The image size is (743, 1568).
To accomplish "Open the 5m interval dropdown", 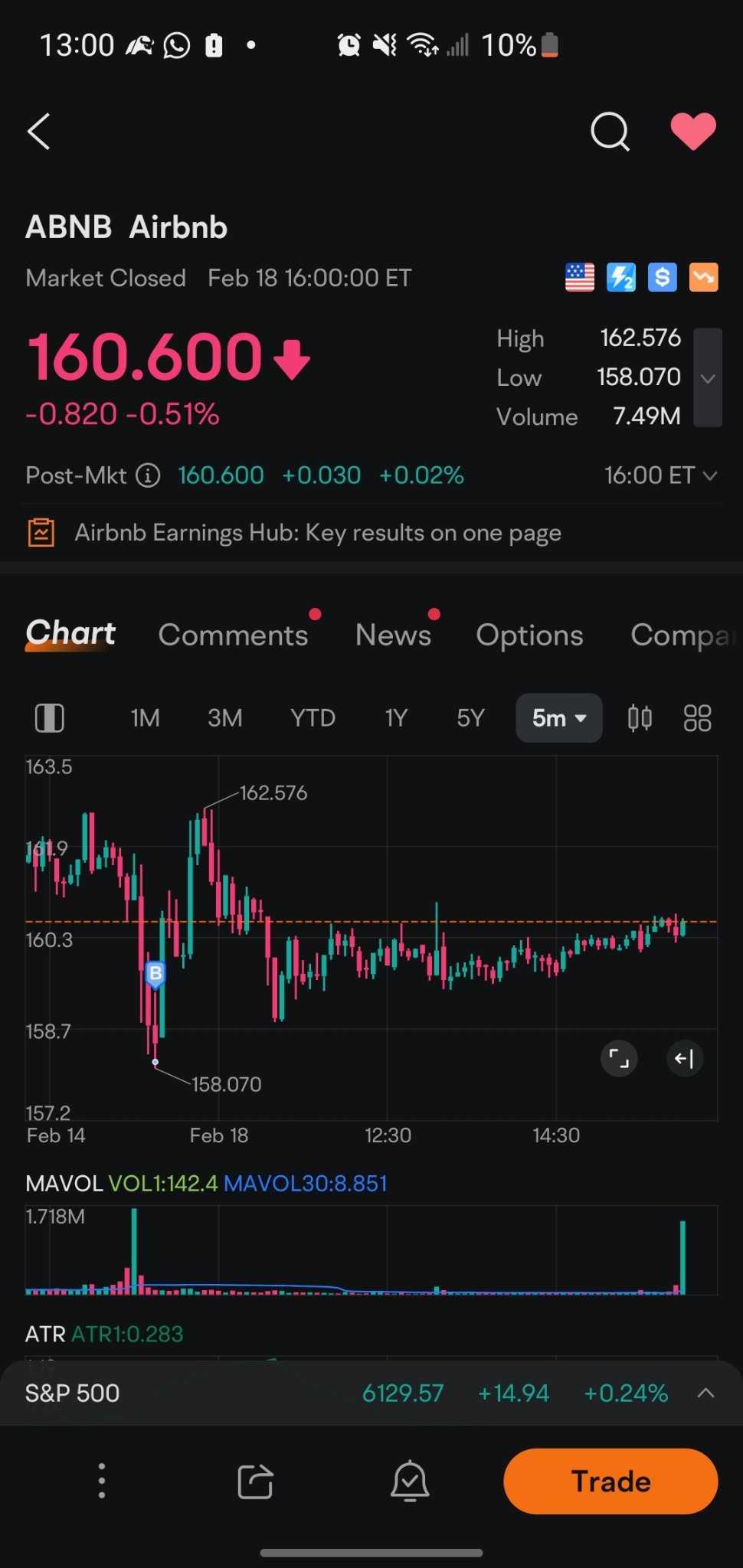I will coord(559,718).
